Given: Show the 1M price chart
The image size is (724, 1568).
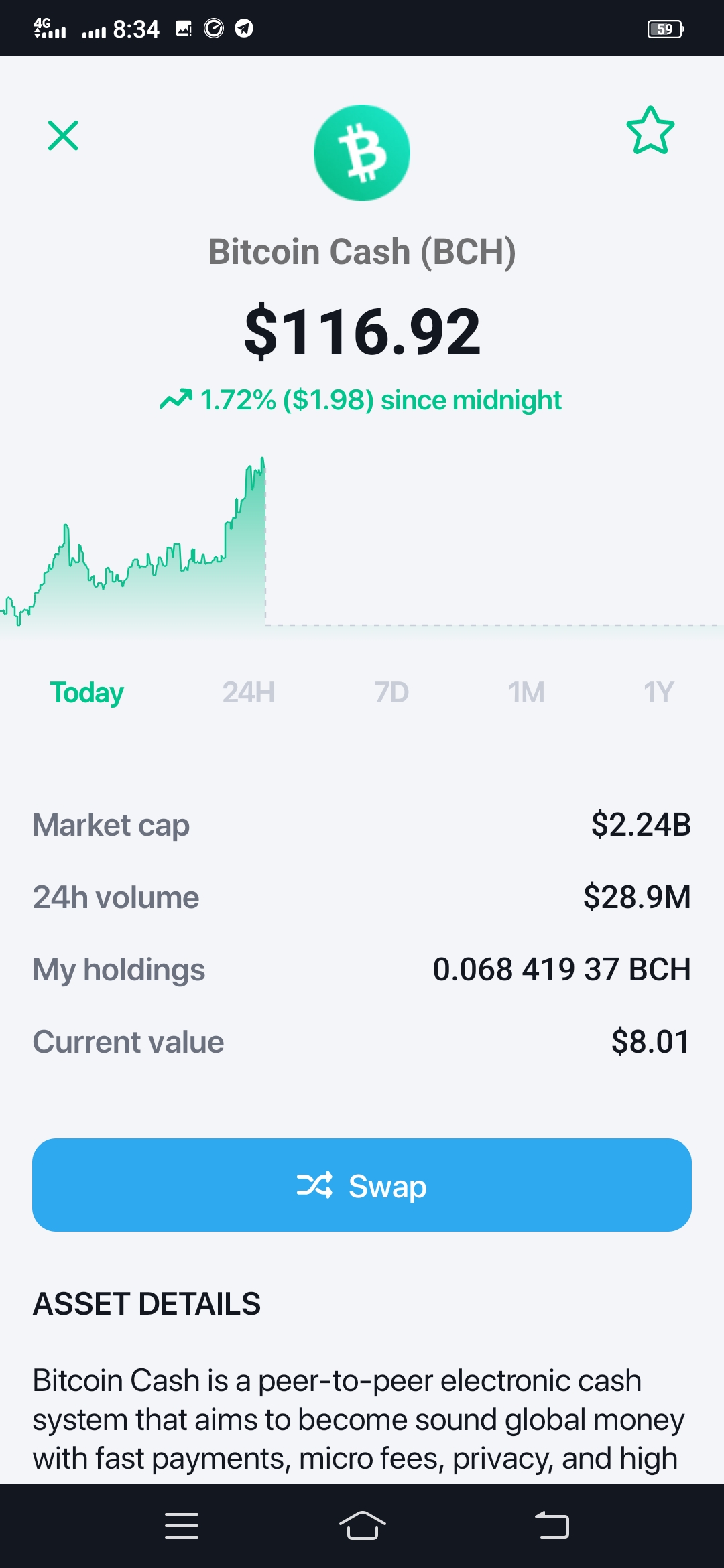Looking at the screenshot, I should [x=526, y=692].
